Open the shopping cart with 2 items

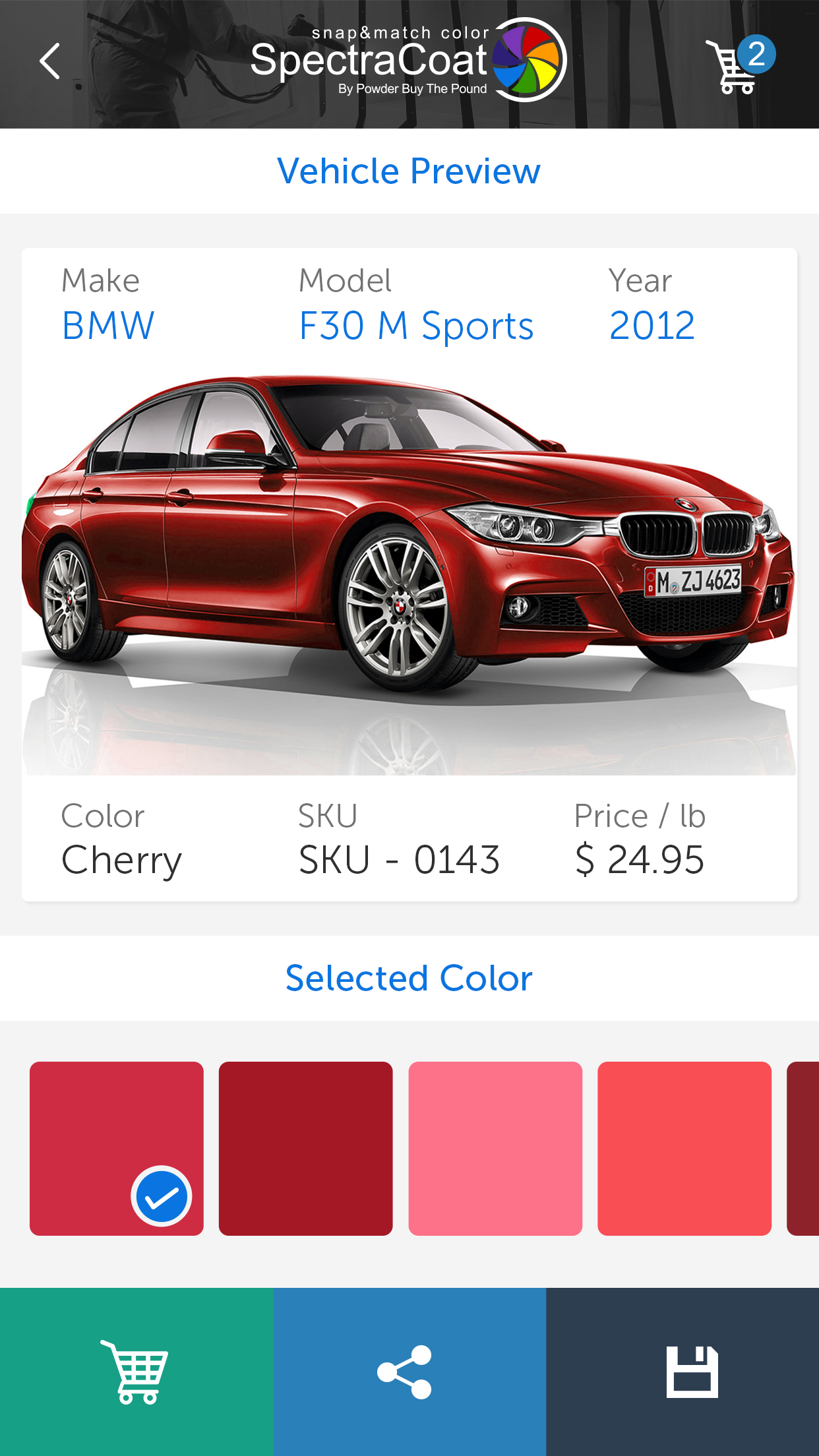pos(739,65)
